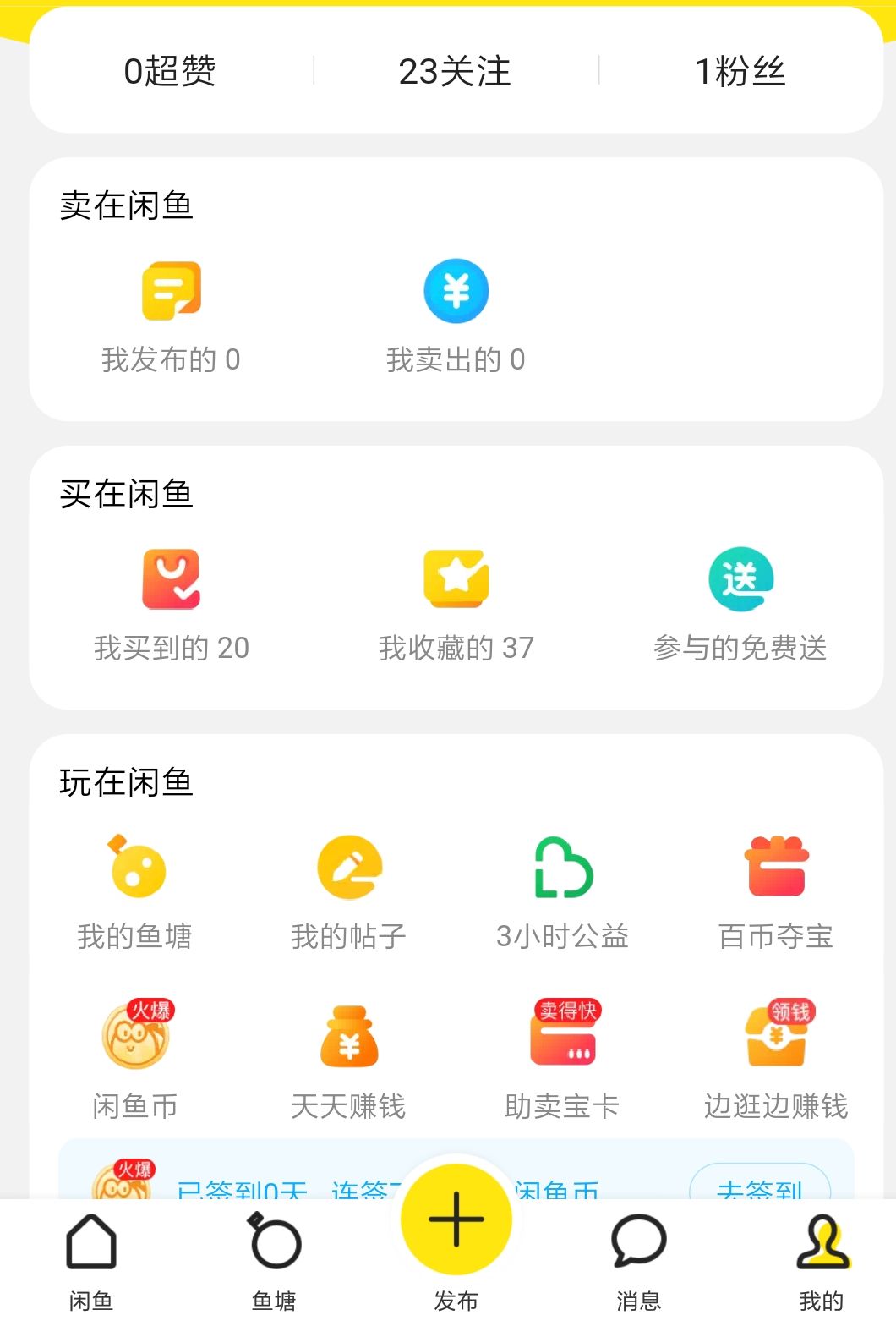This screenshot has height=1326, width=896.
Task: View 我的帖子 posts
Action: pos(348,892)
